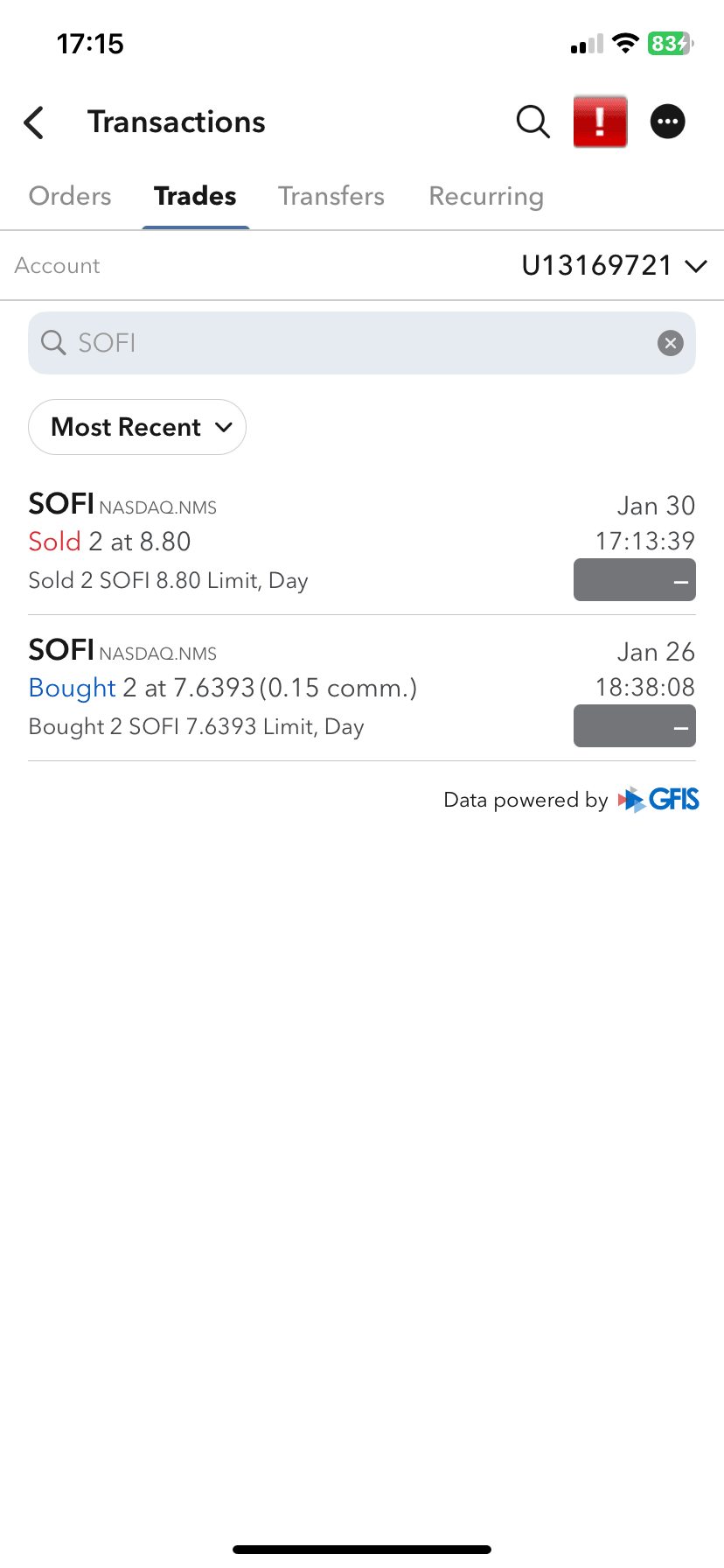Select the Trades tab
This screenshot has height=1568, width=724.
click(x=195, y=196)
